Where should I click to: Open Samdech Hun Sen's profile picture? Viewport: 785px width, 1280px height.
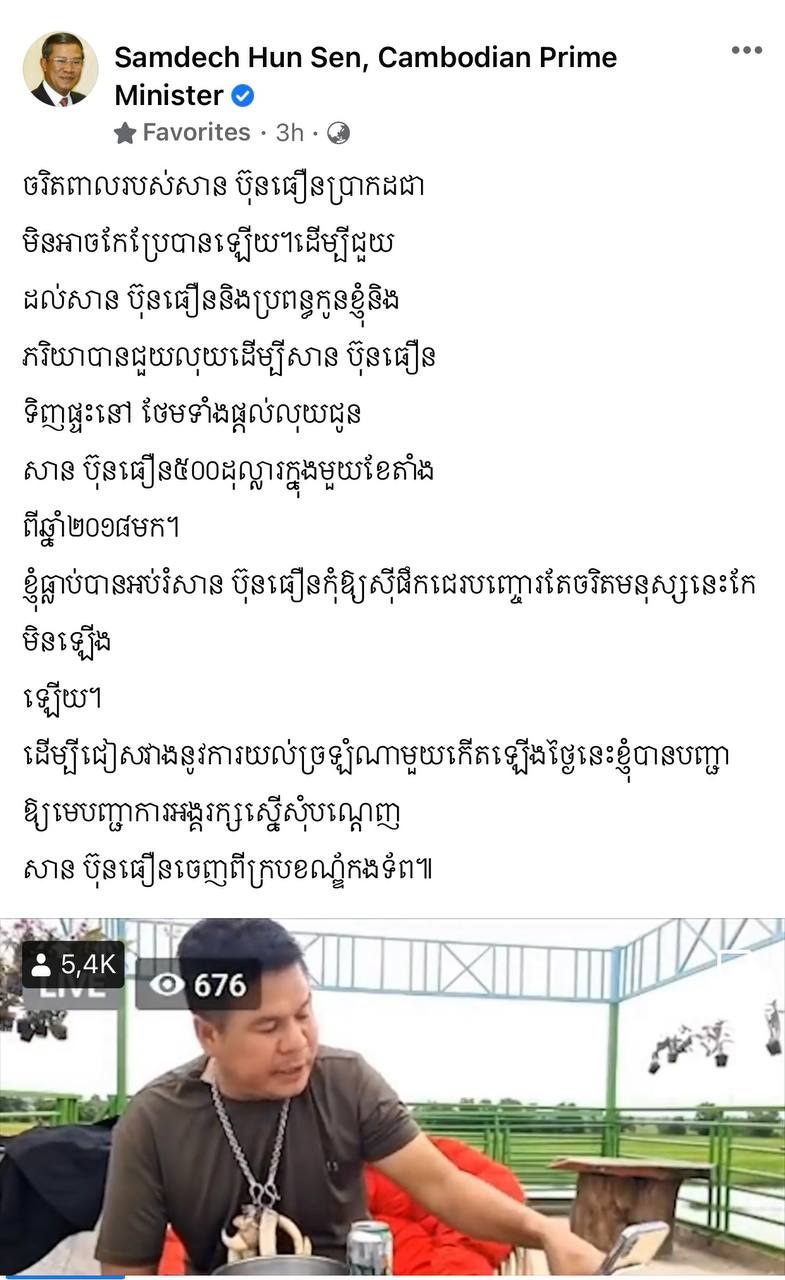click(60, 69)
